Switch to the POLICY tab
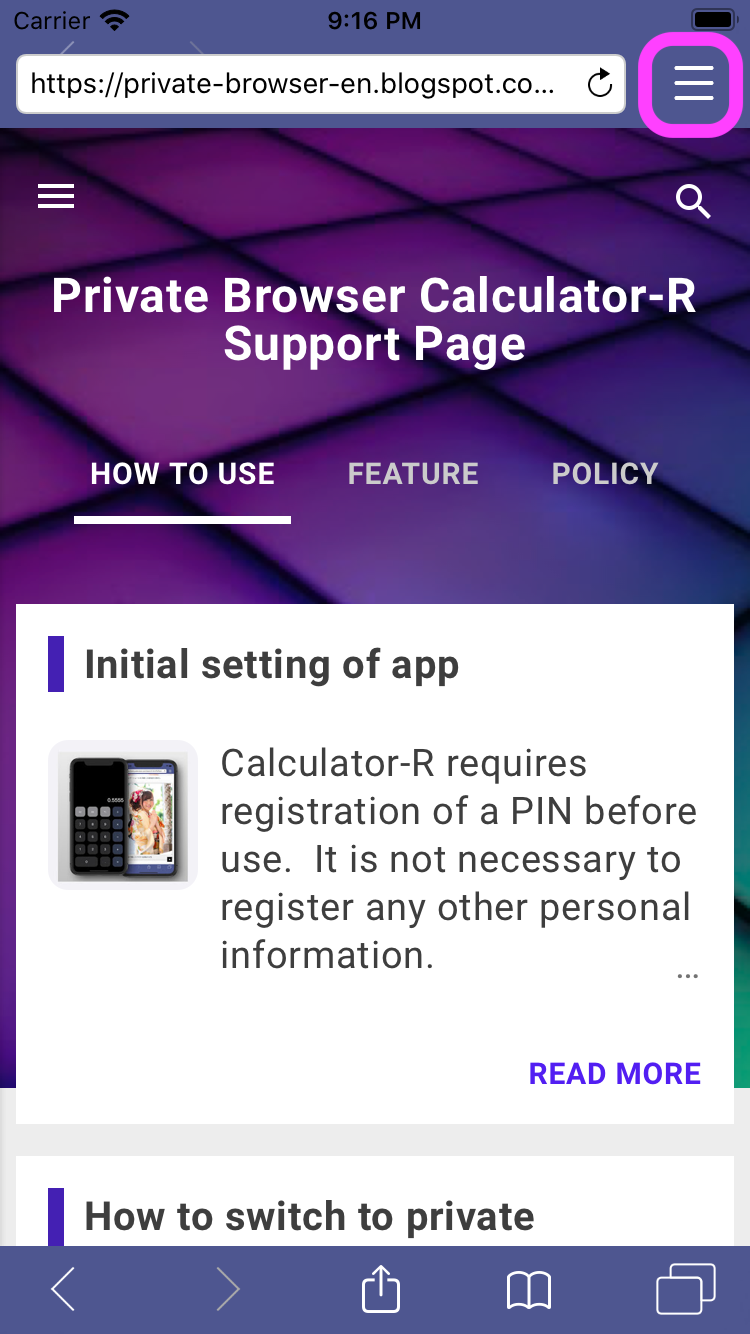Viewport: 750px width, 1334px height. click(x=605, y=473)
